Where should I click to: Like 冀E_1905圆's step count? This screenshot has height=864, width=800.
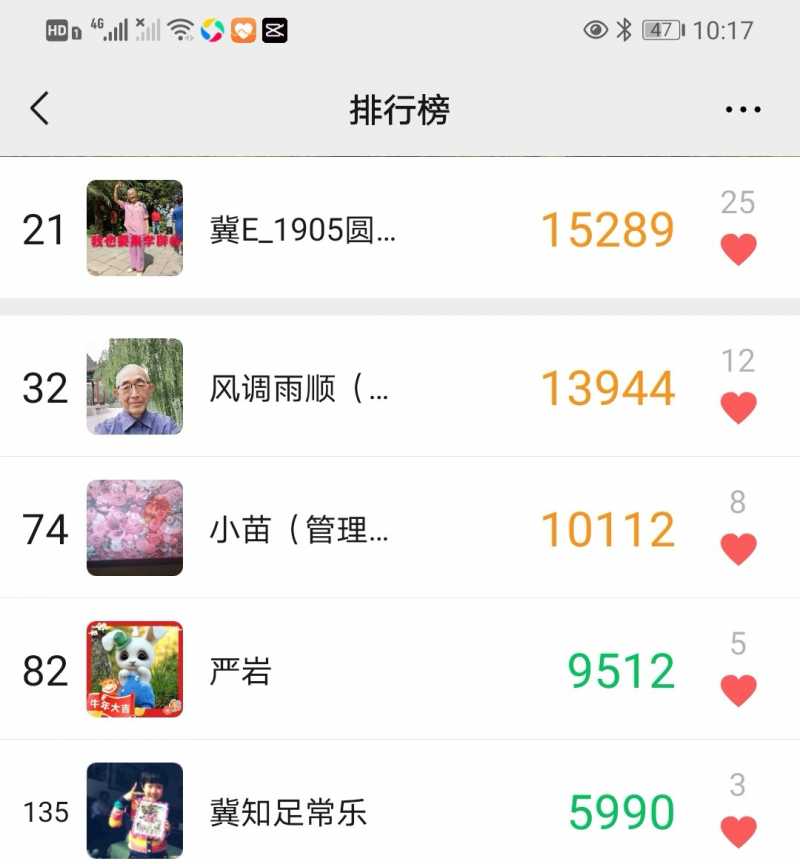tap(738, 249)
